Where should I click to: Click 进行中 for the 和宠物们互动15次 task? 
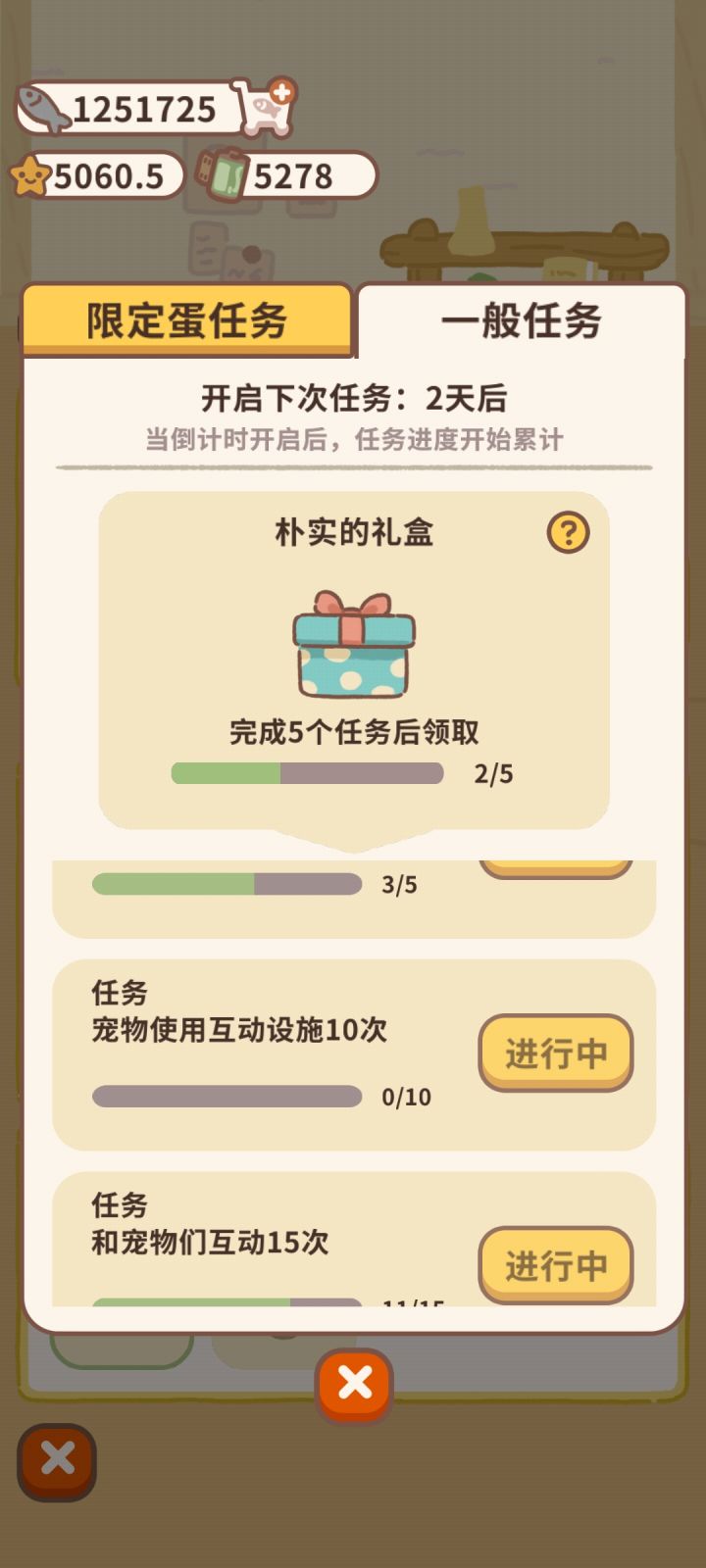555,1266
